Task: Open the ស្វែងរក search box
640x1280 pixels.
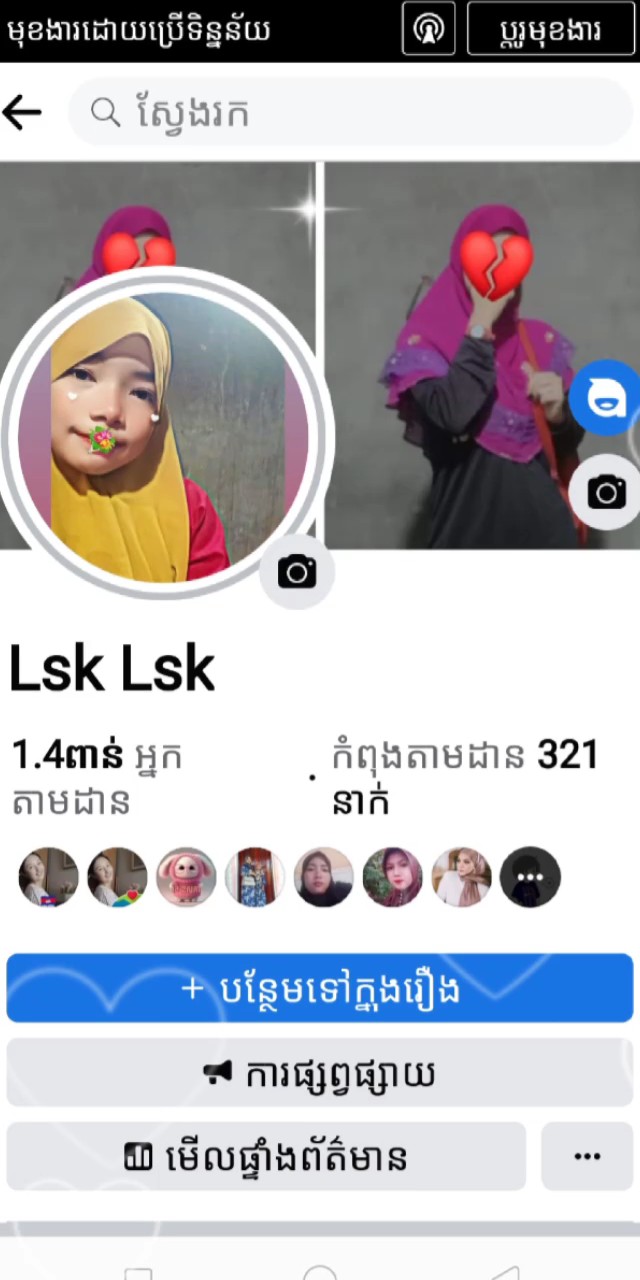Action: point(350,113)
